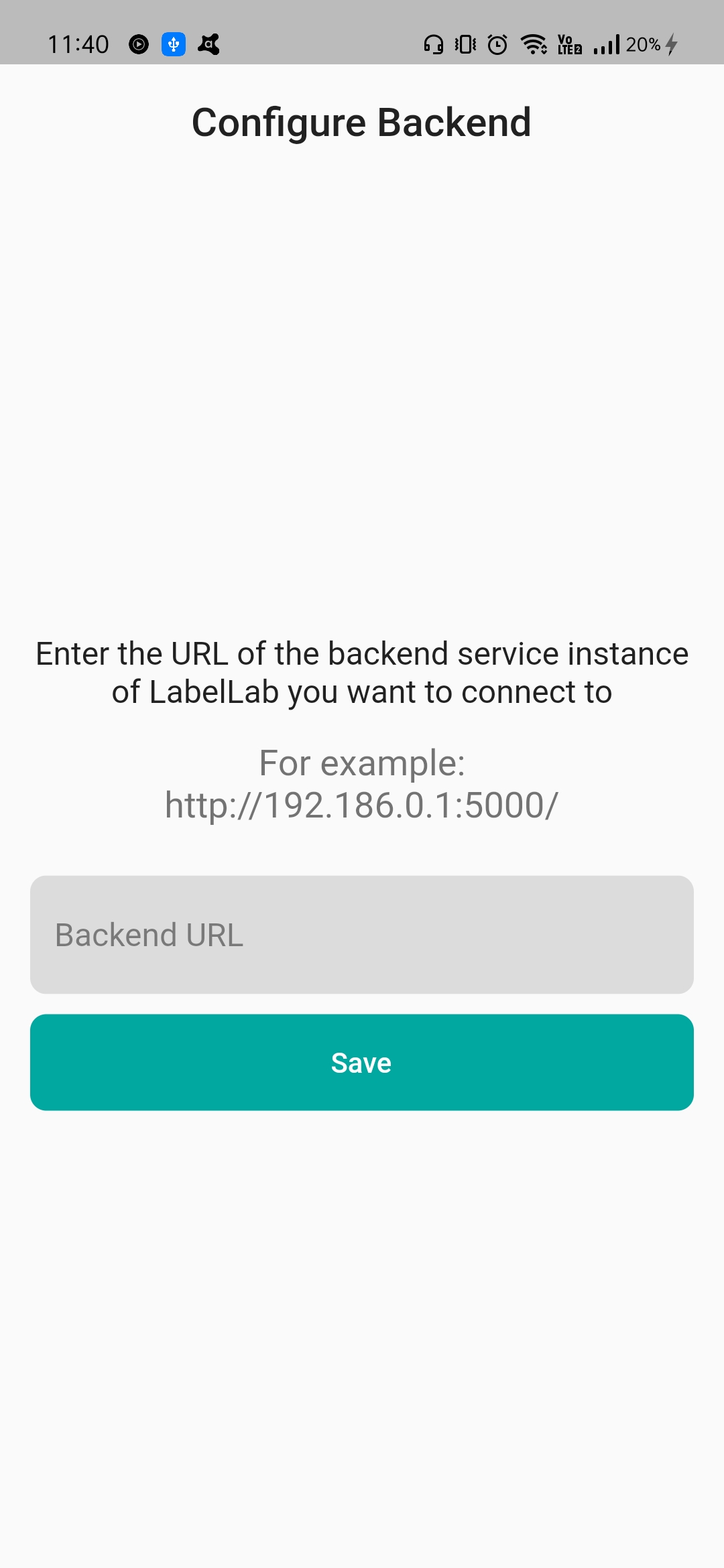Focus the Backend URL text field
The height and width of the screenshot is (1568, 724).
(x=362, y=934)
